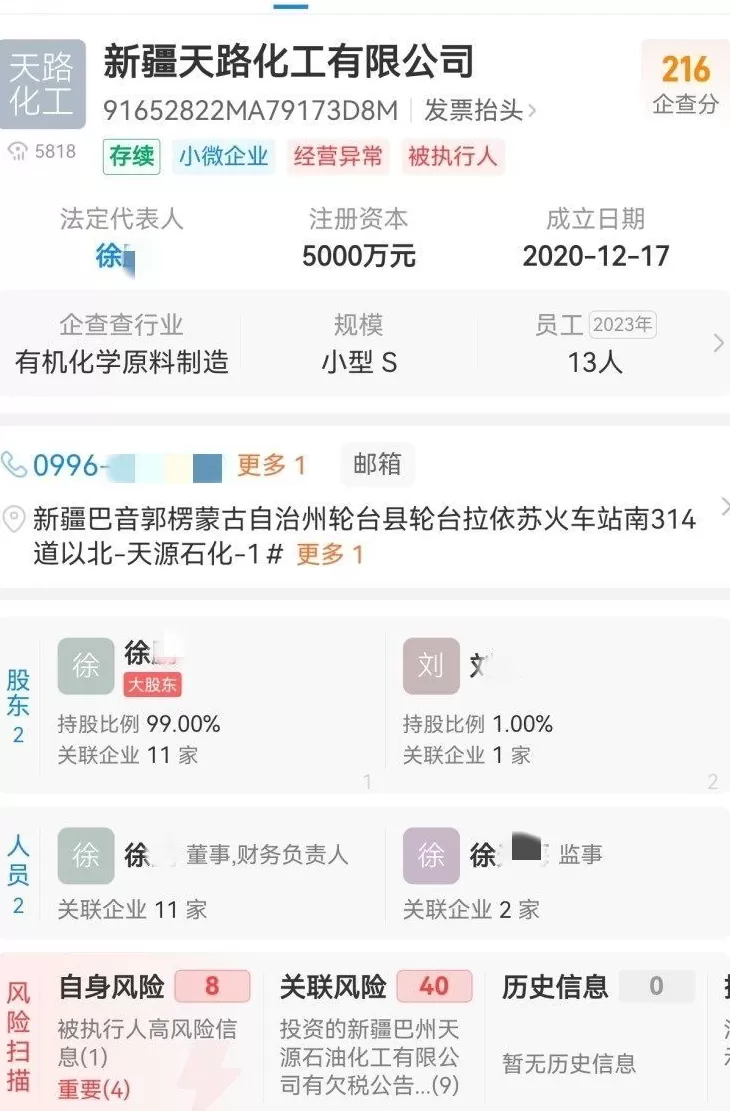
Task: Open 企查查行业 details via right arrow
Action: click(x=718, y=342)
